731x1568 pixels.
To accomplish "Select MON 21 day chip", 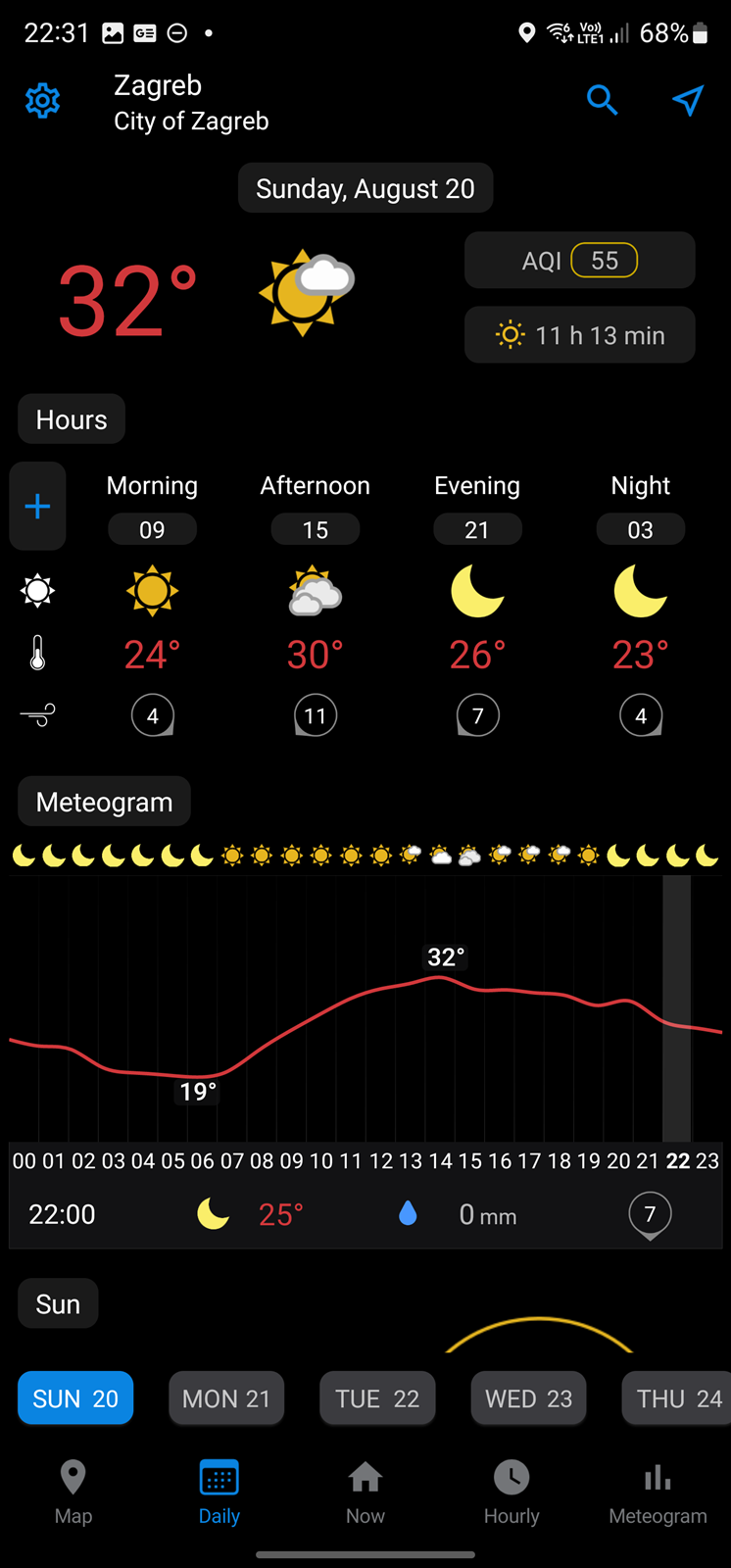I will (226, 1398).
